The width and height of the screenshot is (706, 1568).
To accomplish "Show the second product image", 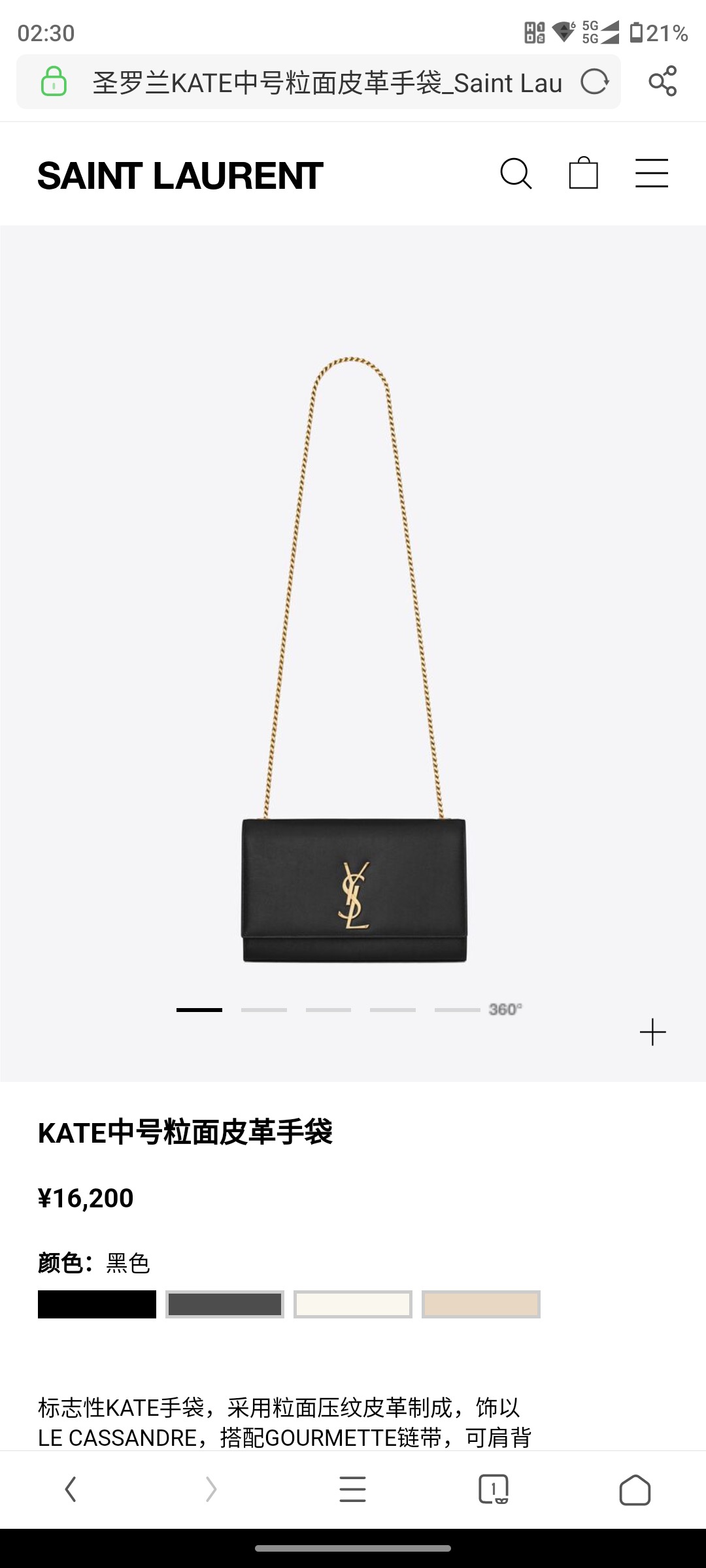I will tap(263, 1010).
